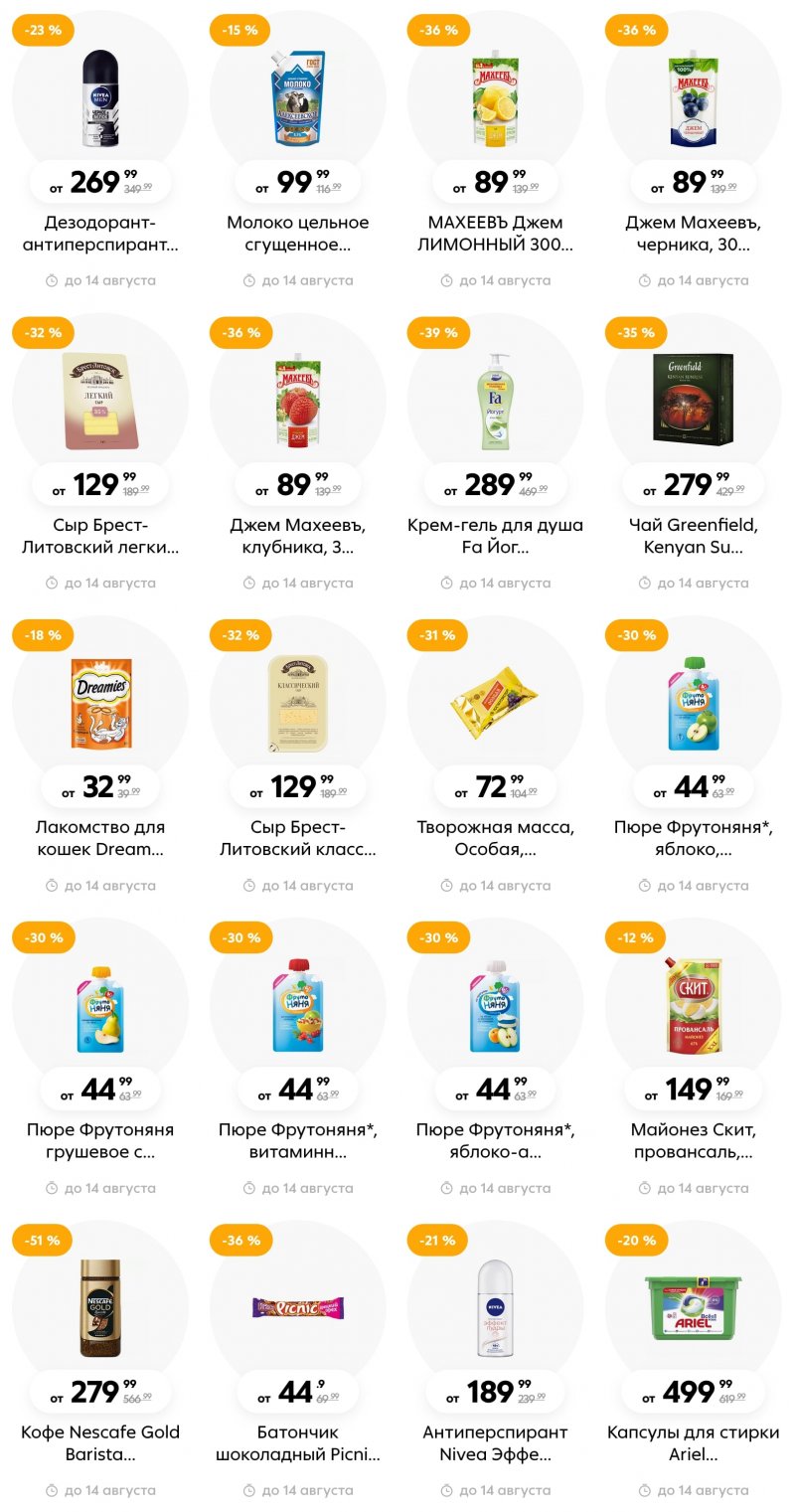Viewport: 795px width, 1512px height.
Task: View the Nescafe Gold Barista coffee offer
Action: pyautogui.click(x=99, y=1308)
